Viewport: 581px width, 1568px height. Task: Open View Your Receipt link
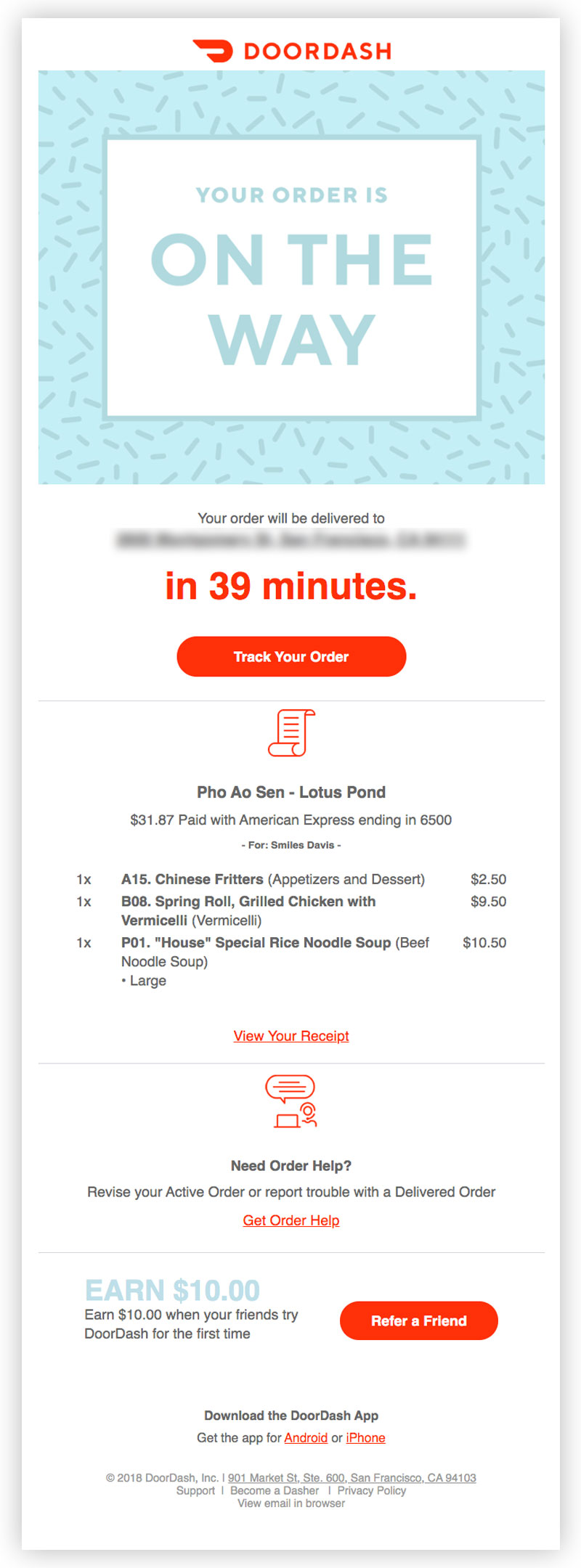[x=290, y=1036]
